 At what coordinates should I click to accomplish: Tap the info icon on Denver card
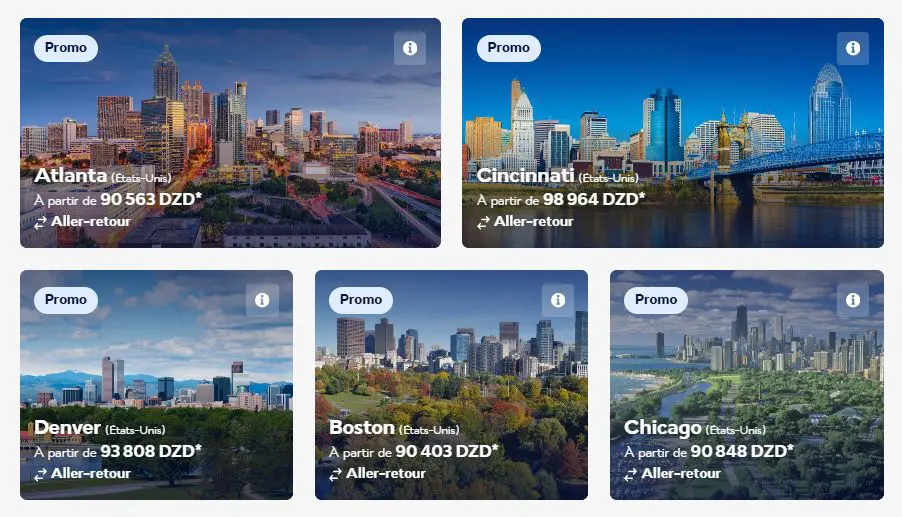[x=262, y=300]
